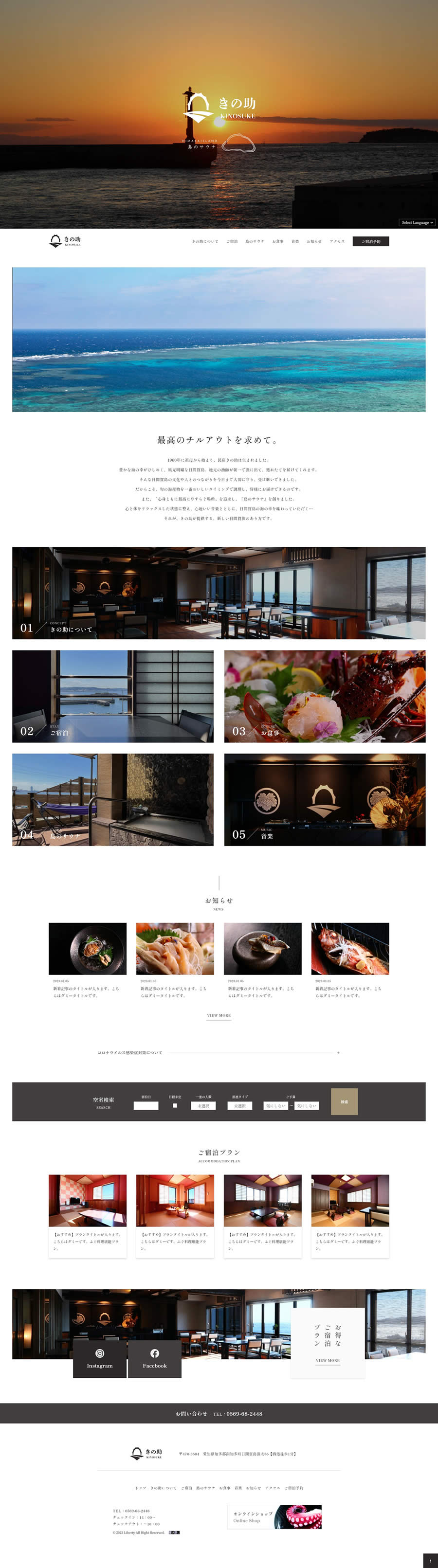
Task: Expand コロナウイルス感染症対策について
Action: click(219, 1052)
